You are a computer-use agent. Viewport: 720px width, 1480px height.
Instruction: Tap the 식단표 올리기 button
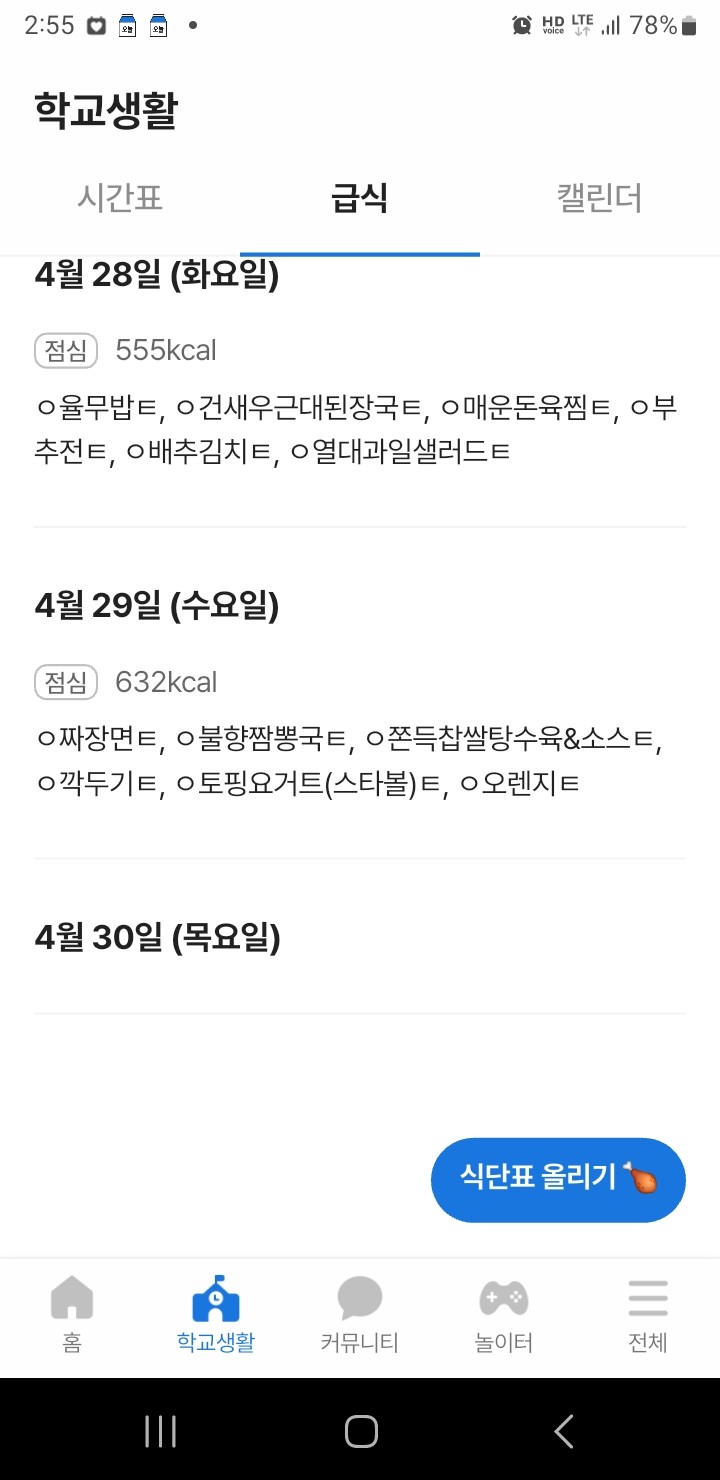[x=558, y=1179]
